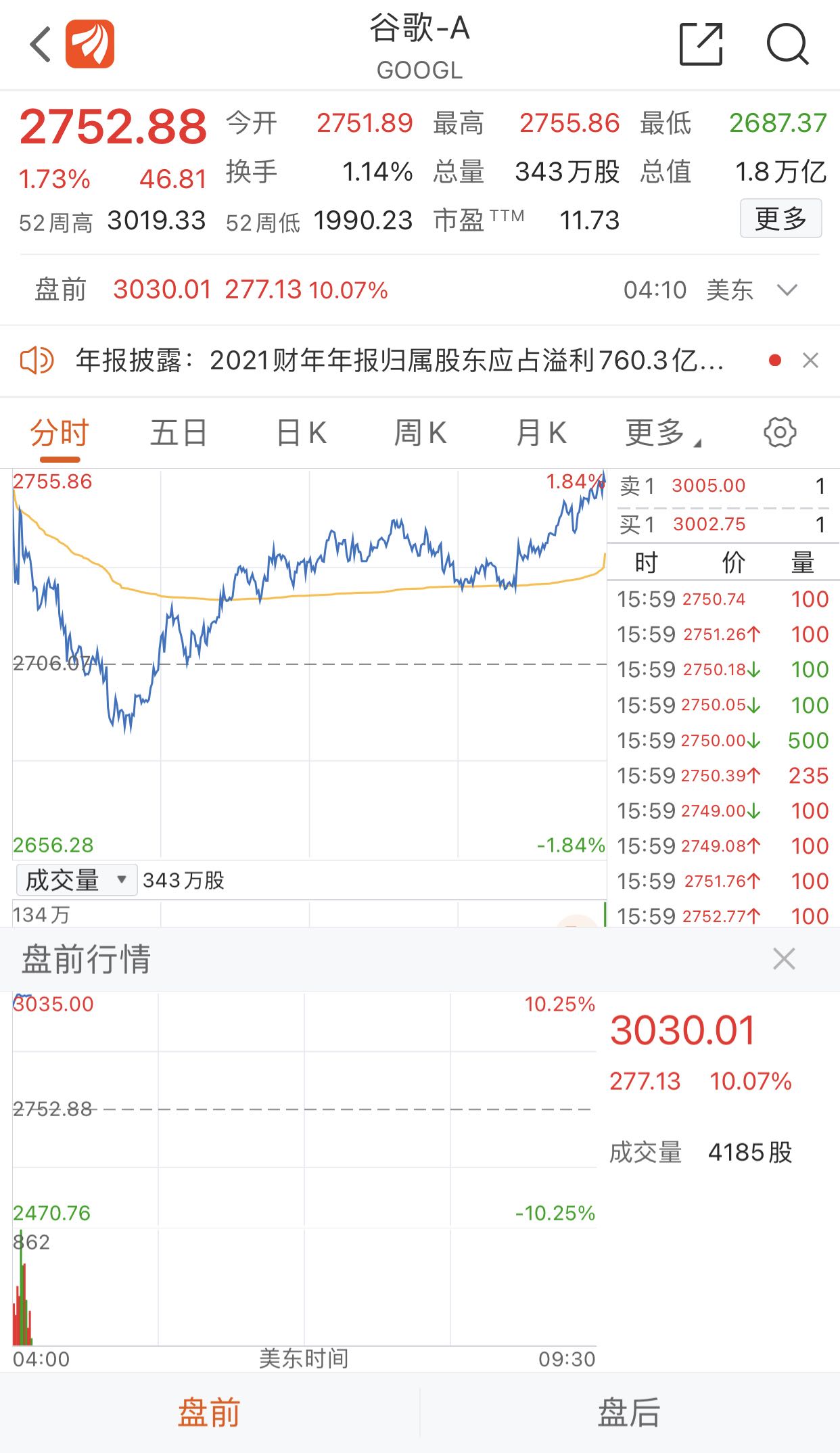Switch to the 日K candlestick tab
This screenshot has height=1453, width=840.
(x=300, y=432)
